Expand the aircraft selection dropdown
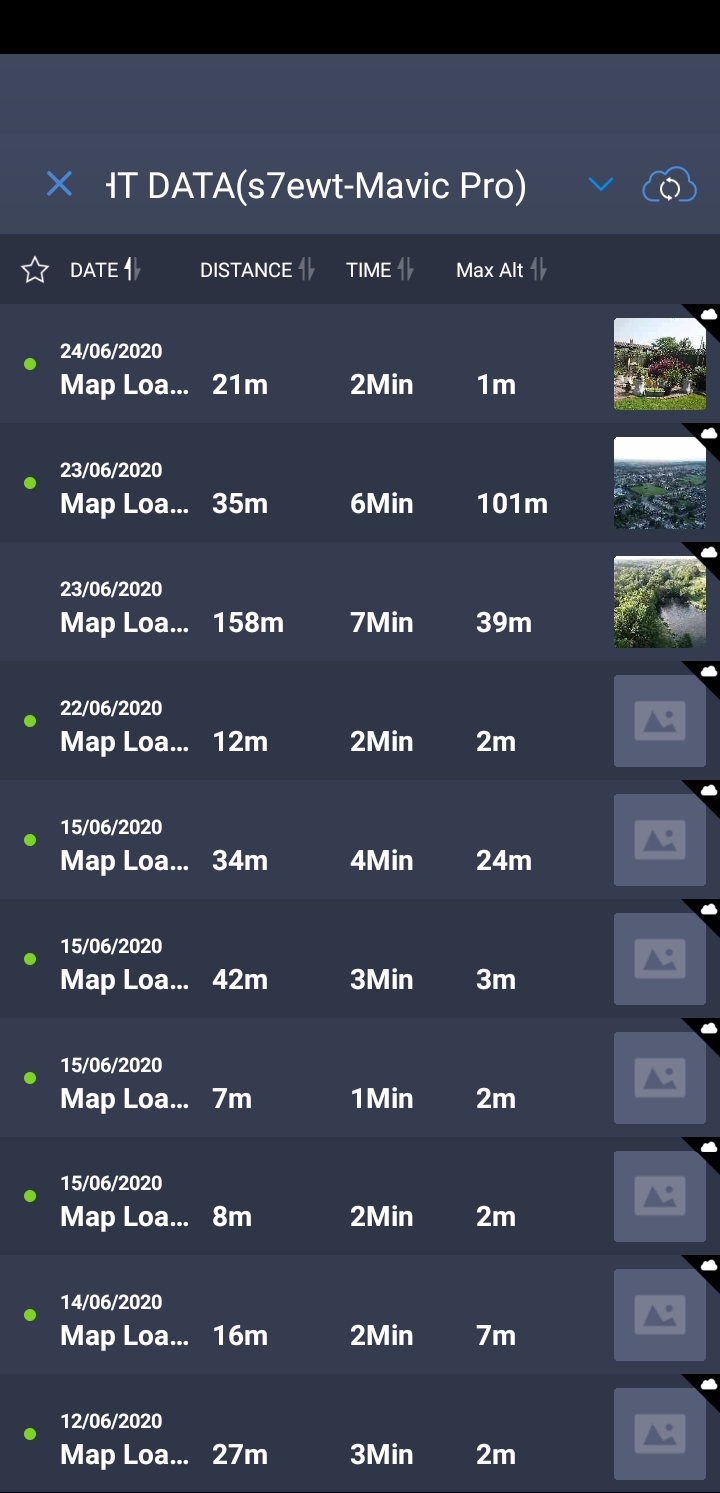The width and height of the screenshot is (720, 1493). [600, 185]
